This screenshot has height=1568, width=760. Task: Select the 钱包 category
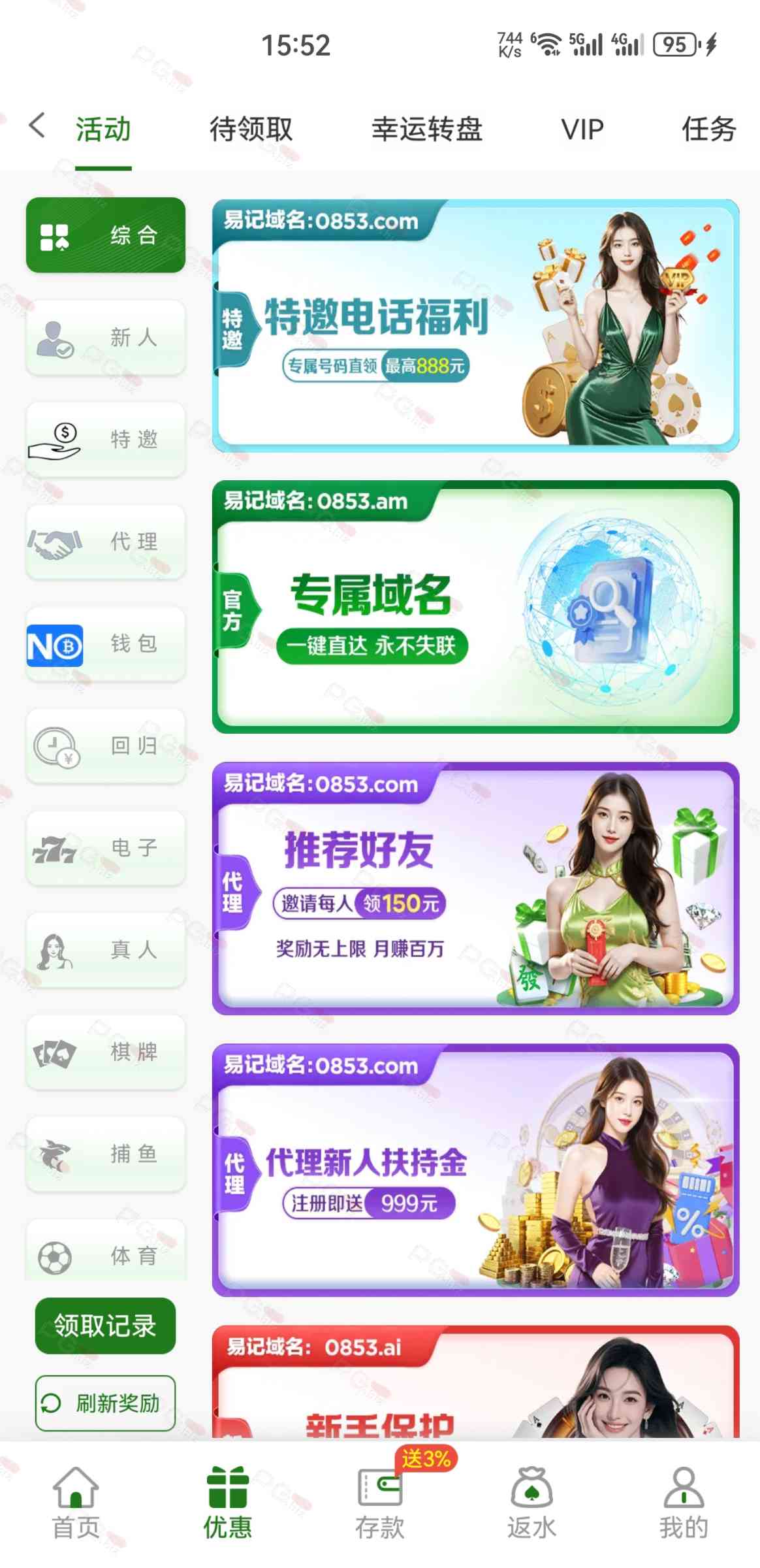[x=106, y=644]
